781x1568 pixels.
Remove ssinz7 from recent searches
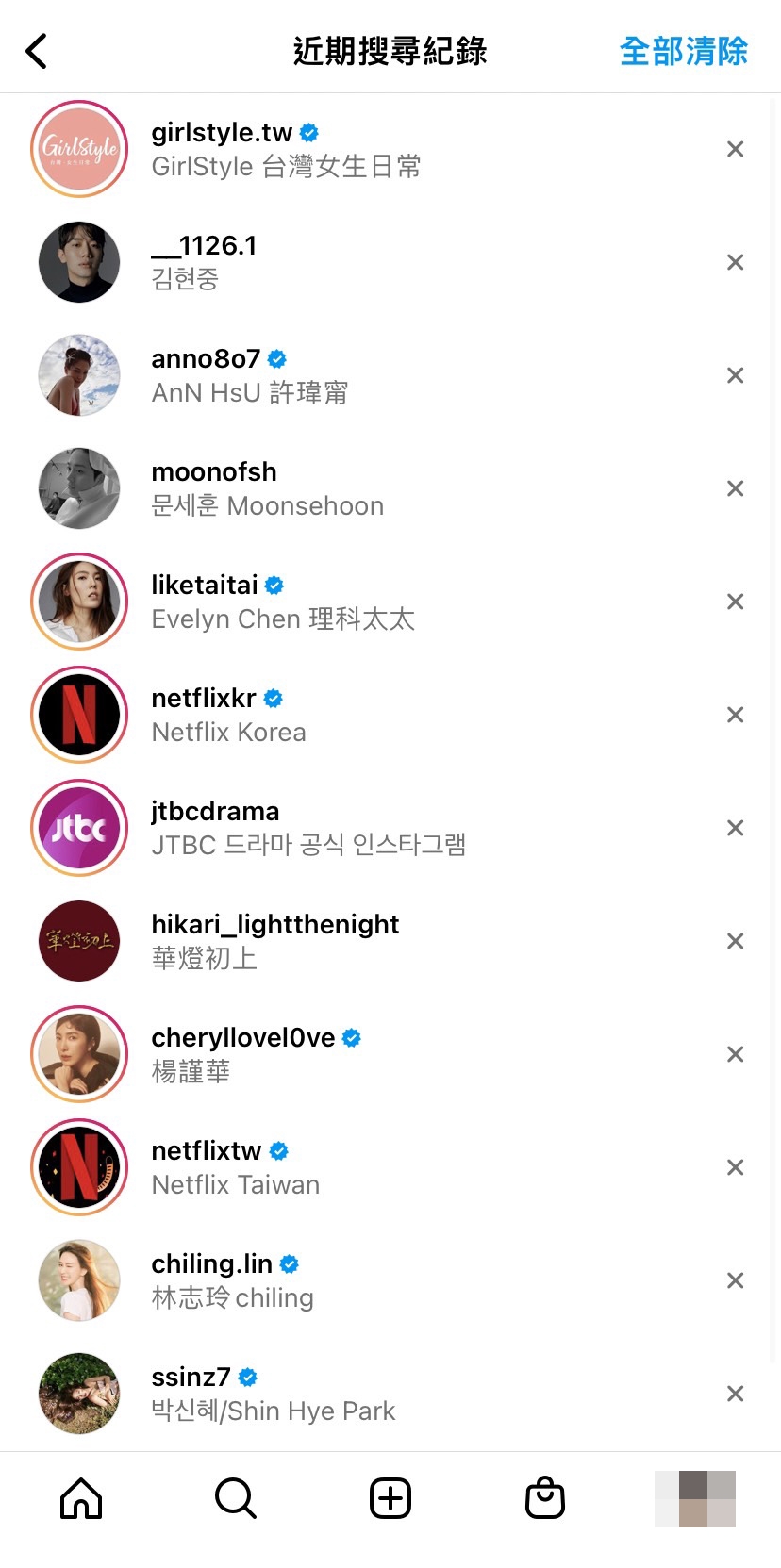click(735, 1394)
